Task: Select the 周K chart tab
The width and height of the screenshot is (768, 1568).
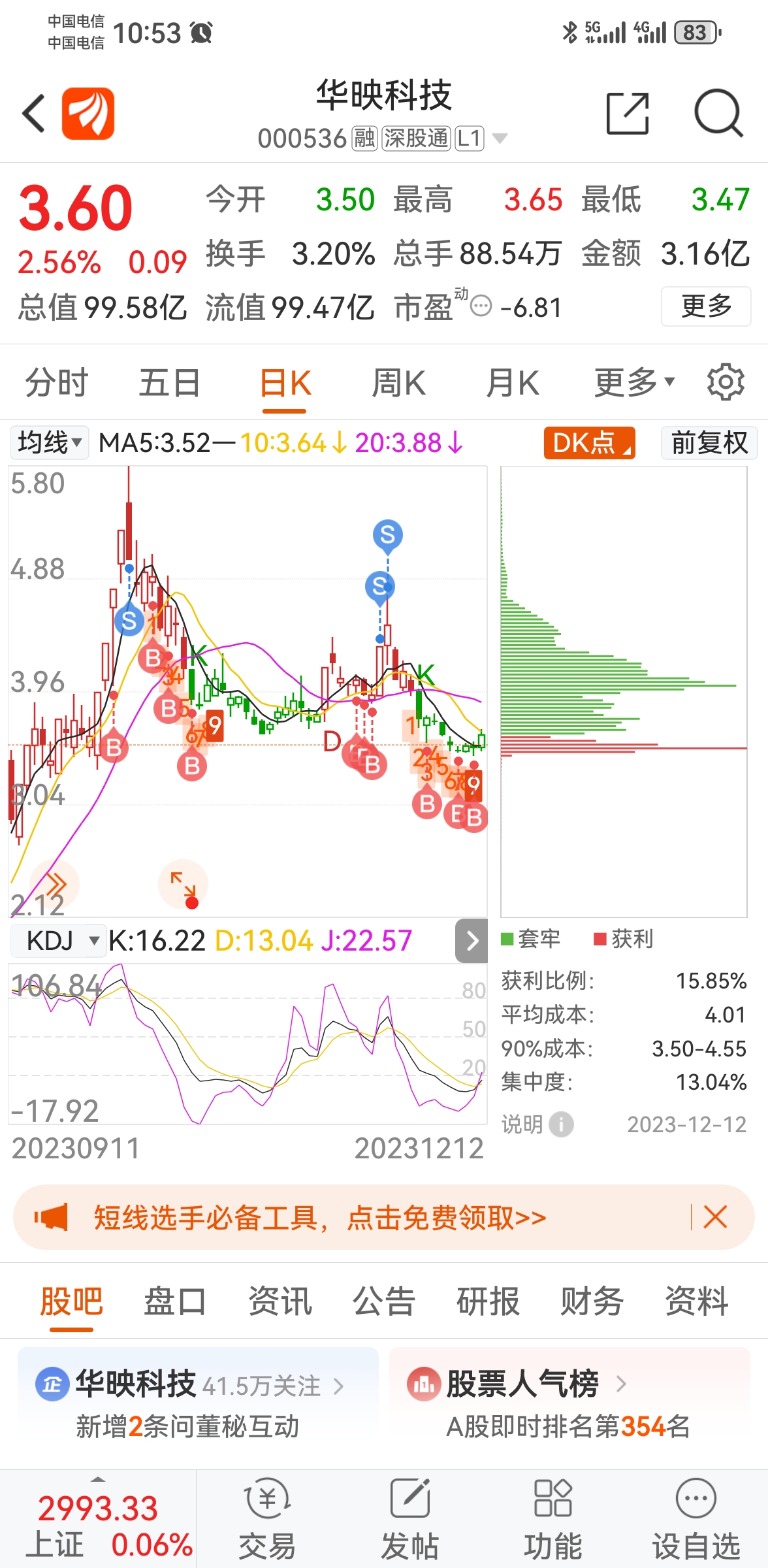Action: pyautogui.click(x=398, y=383)
